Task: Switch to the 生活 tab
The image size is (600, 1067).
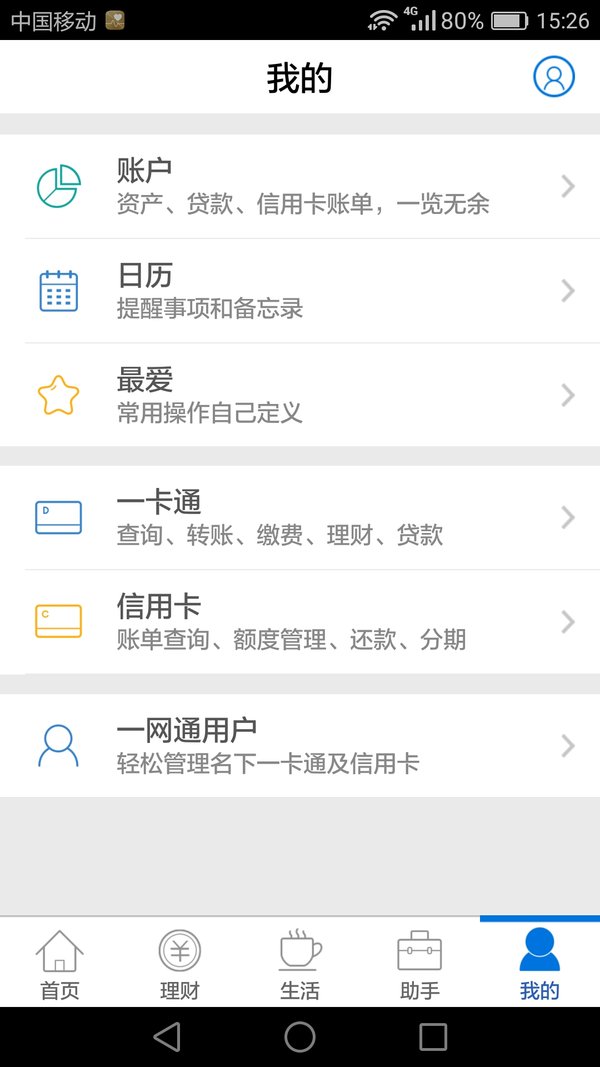Action: (300, 963)
